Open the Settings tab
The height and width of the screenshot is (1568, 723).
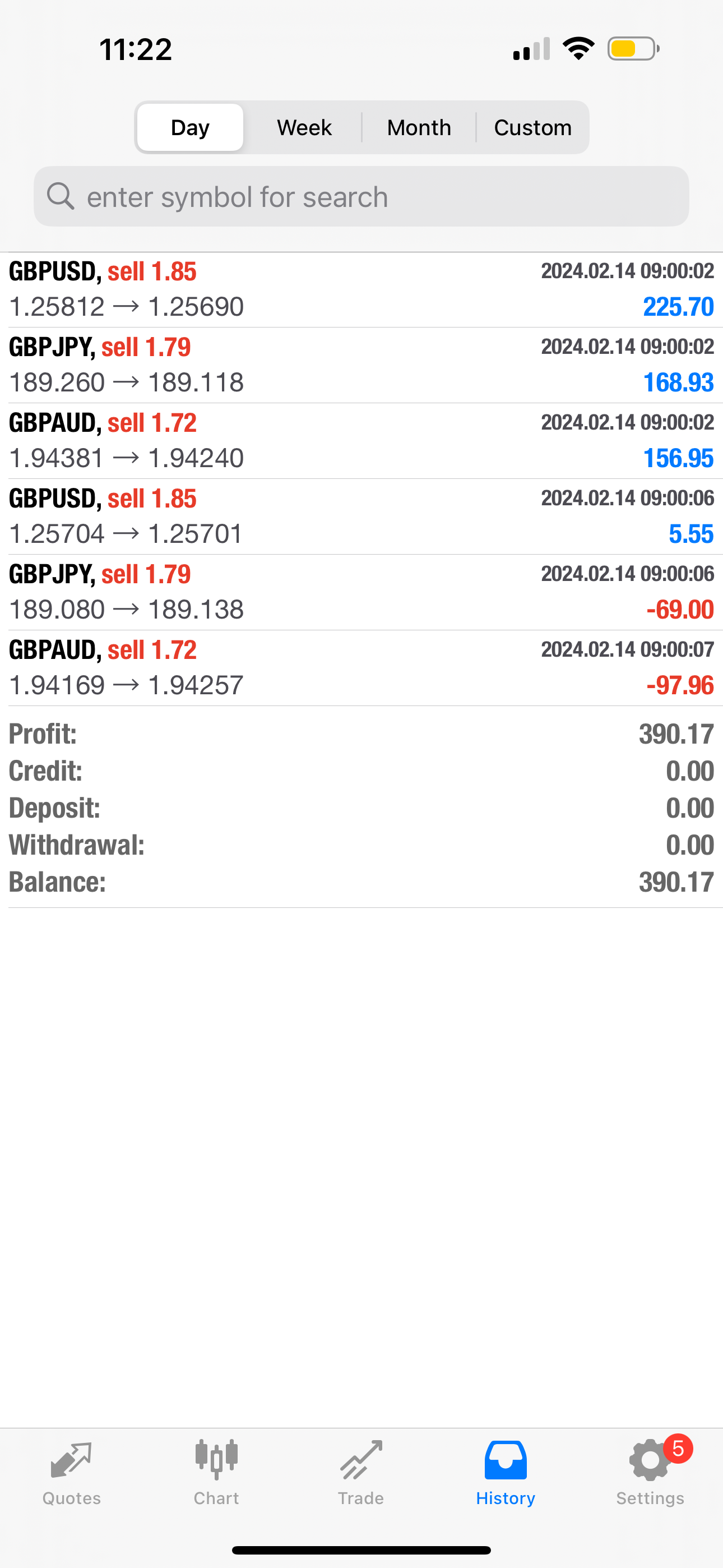click(x=650, y=1472)
